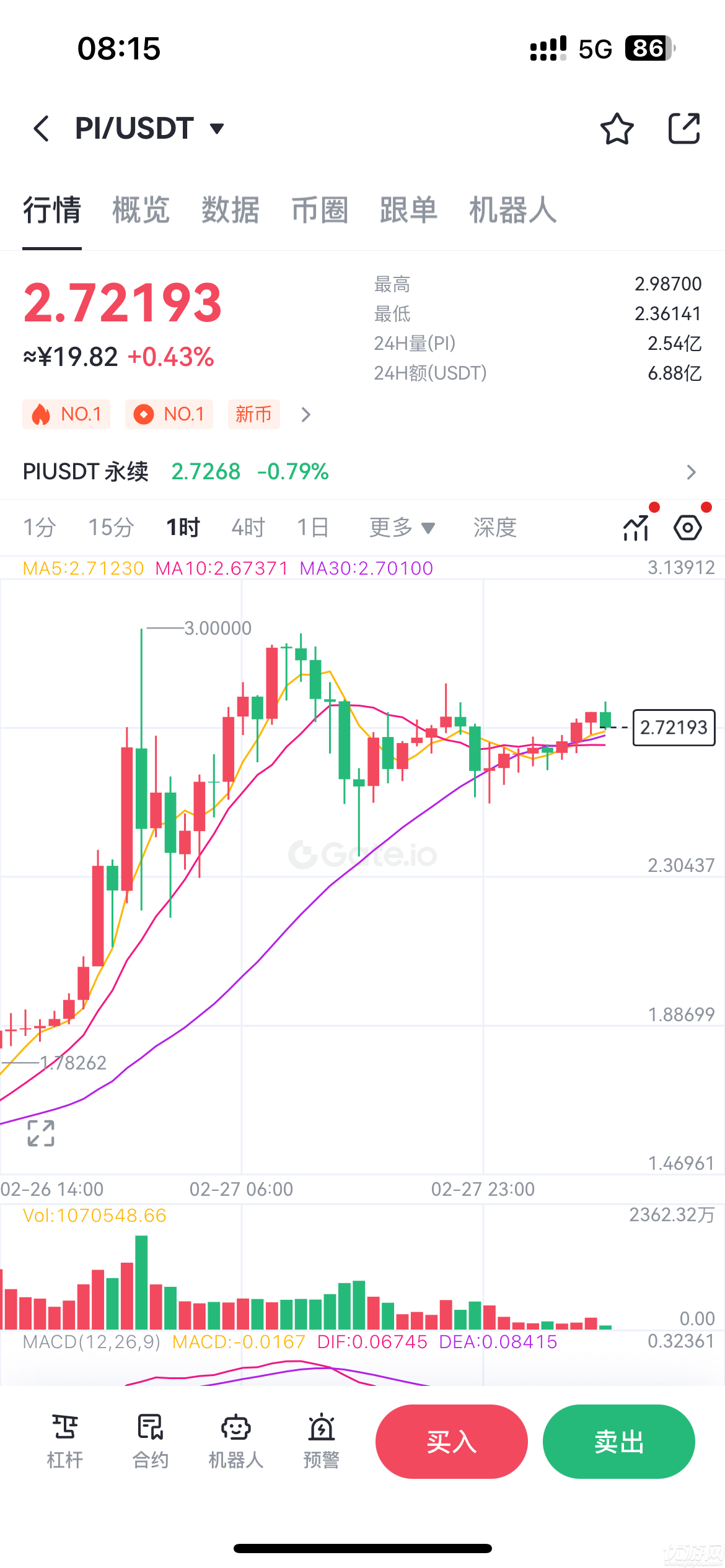Expand the chart to fullscreen
Image resolution: width=725 pixels, height=1568 pixels.
click(x=41, y=1133)
